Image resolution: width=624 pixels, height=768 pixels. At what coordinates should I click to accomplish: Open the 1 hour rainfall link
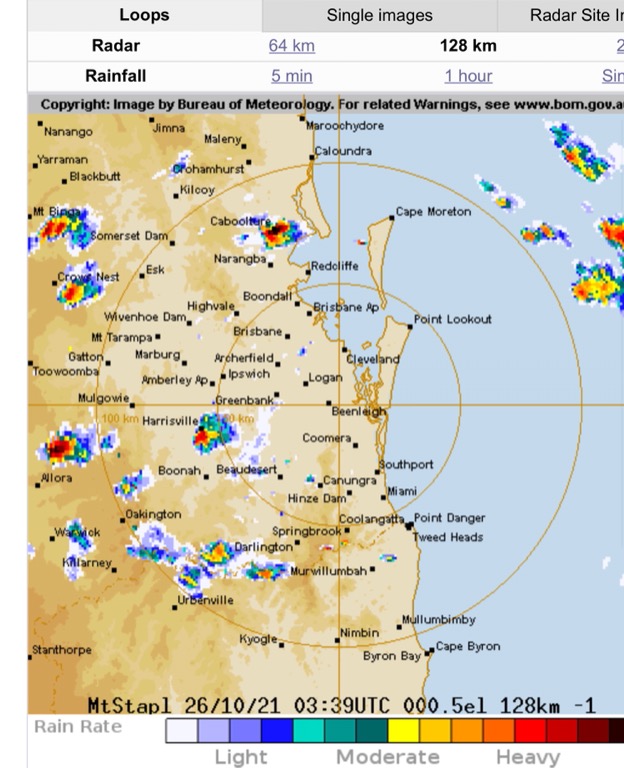(468, 76)
